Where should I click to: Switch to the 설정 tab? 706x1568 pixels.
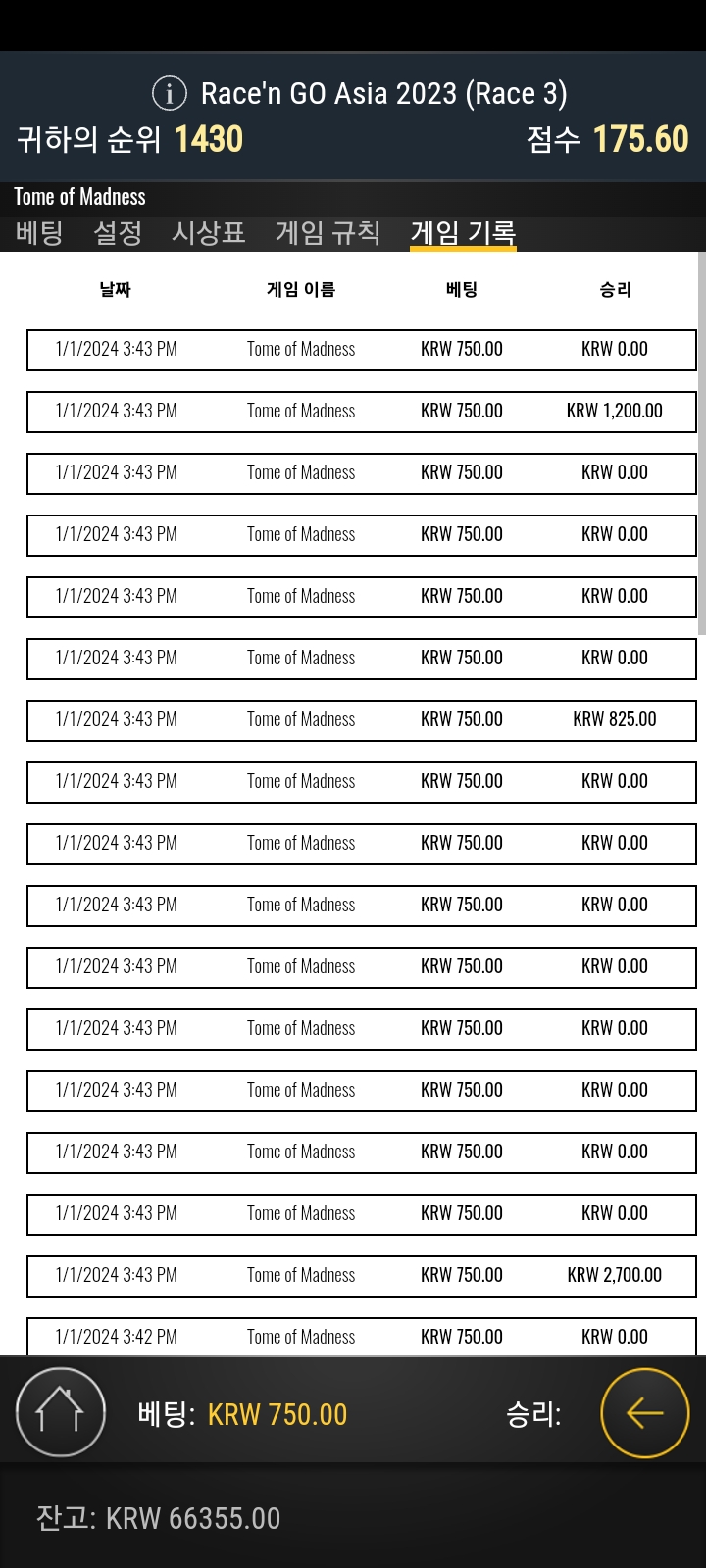pos(118,233)
